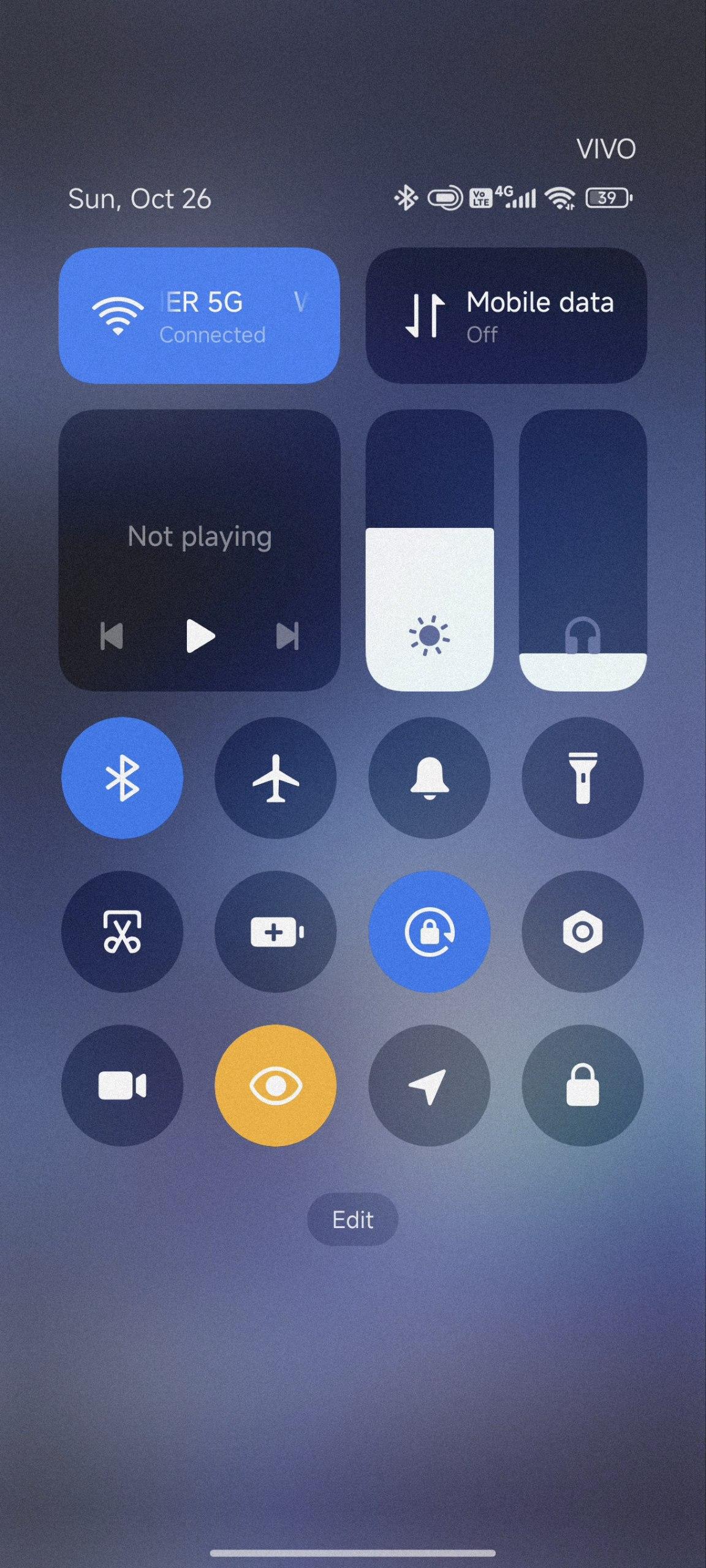This screenshot has width=706, height=1568.
Task: Enable airplane mode
Action: point(275,778)
